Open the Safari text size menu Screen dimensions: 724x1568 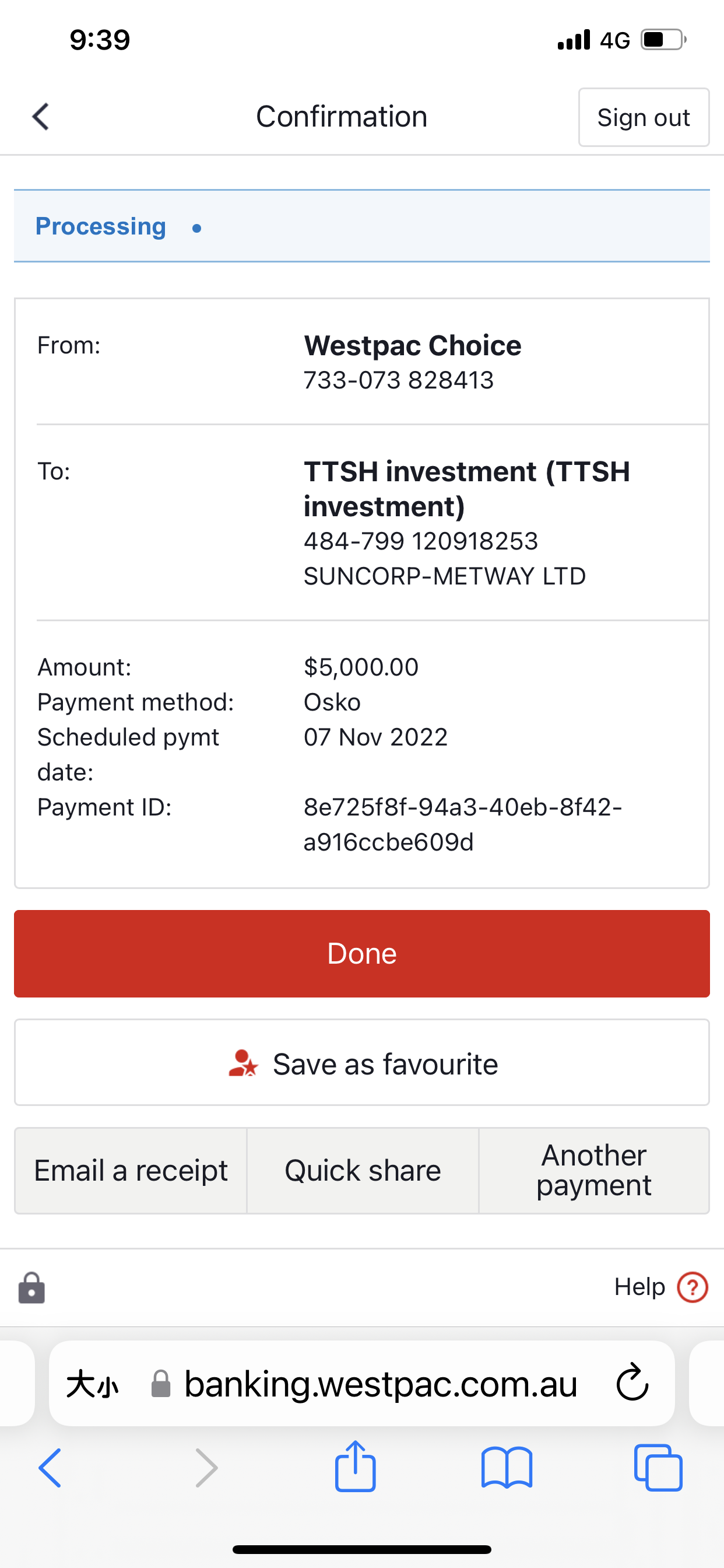(93, 1384)
